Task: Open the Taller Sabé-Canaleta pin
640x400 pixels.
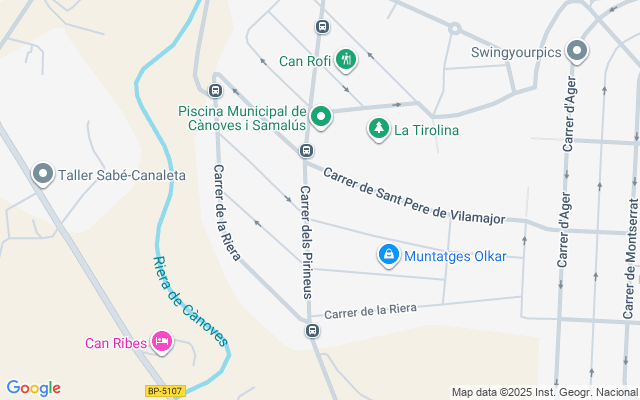Action: (x=42, y=175)
